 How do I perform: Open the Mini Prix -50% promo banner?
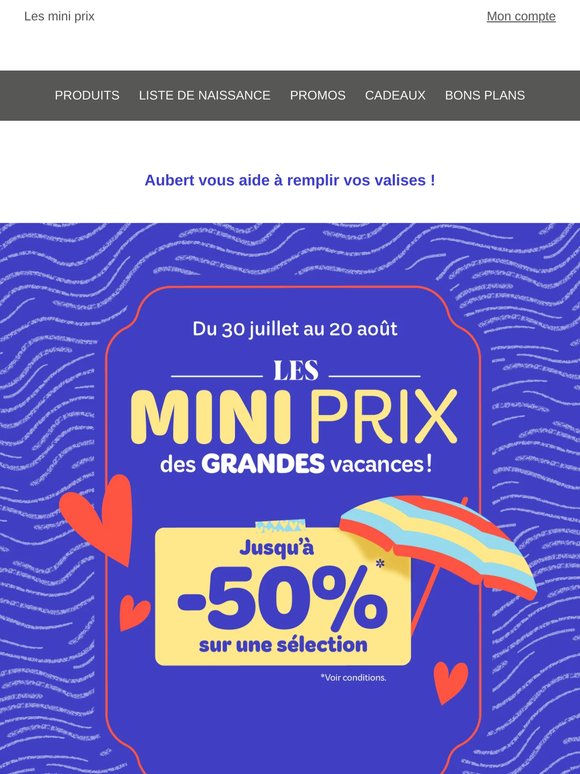[290, 499]
